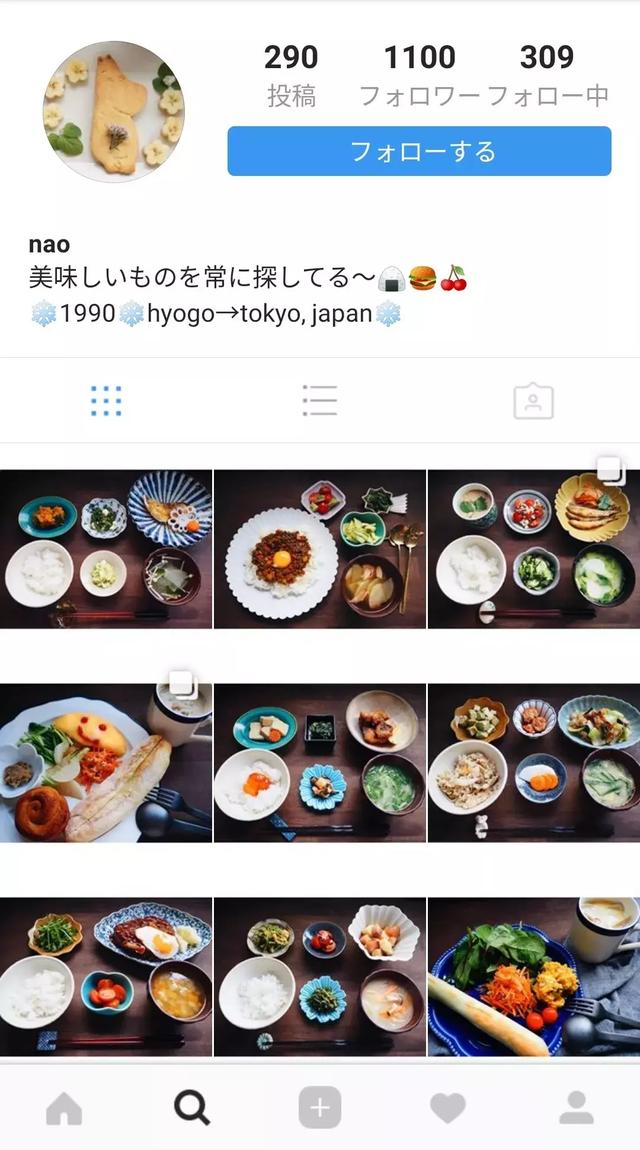Go to the home feed tab
Screen dimensions: 640x1150
[64, 1108]
